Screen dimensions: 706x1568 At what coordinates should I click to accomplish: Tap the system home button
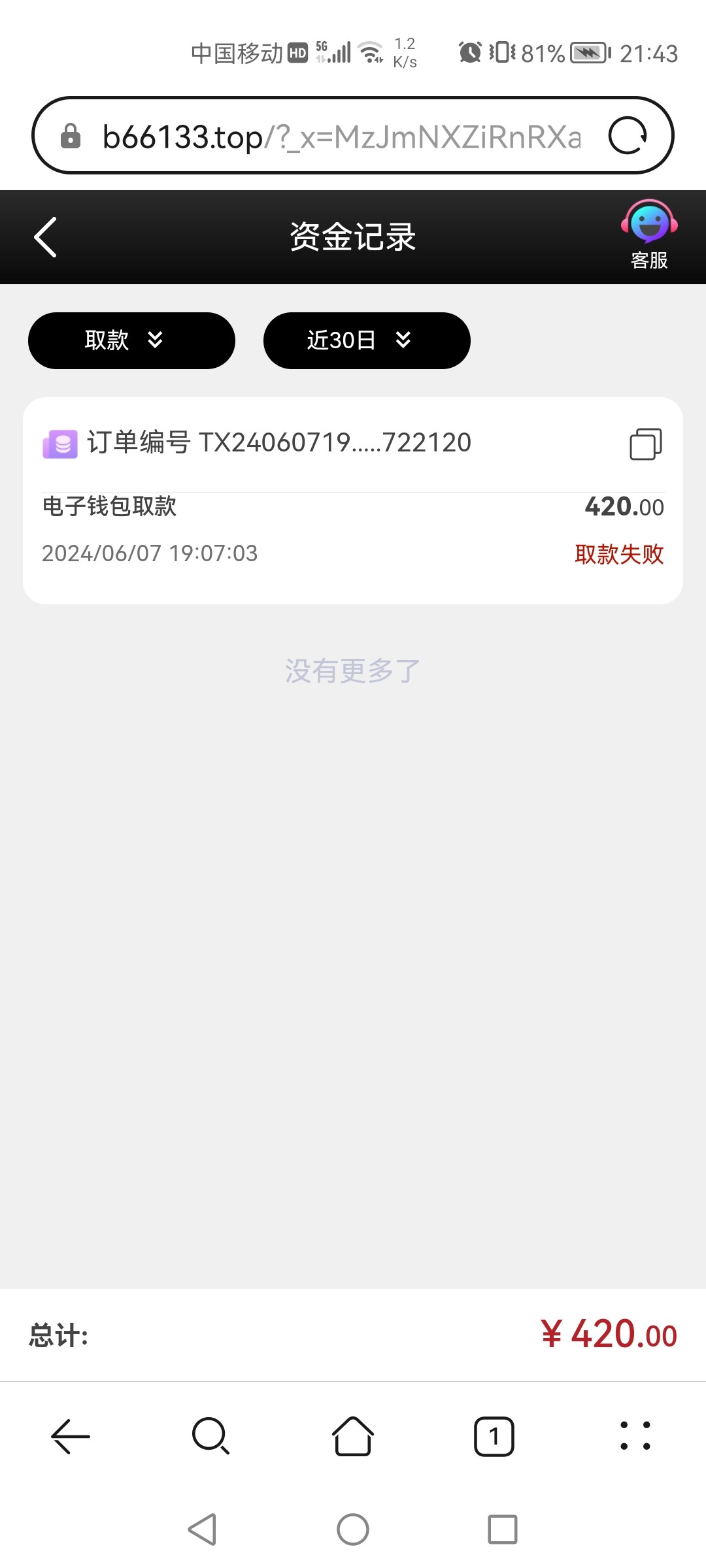353,1529
